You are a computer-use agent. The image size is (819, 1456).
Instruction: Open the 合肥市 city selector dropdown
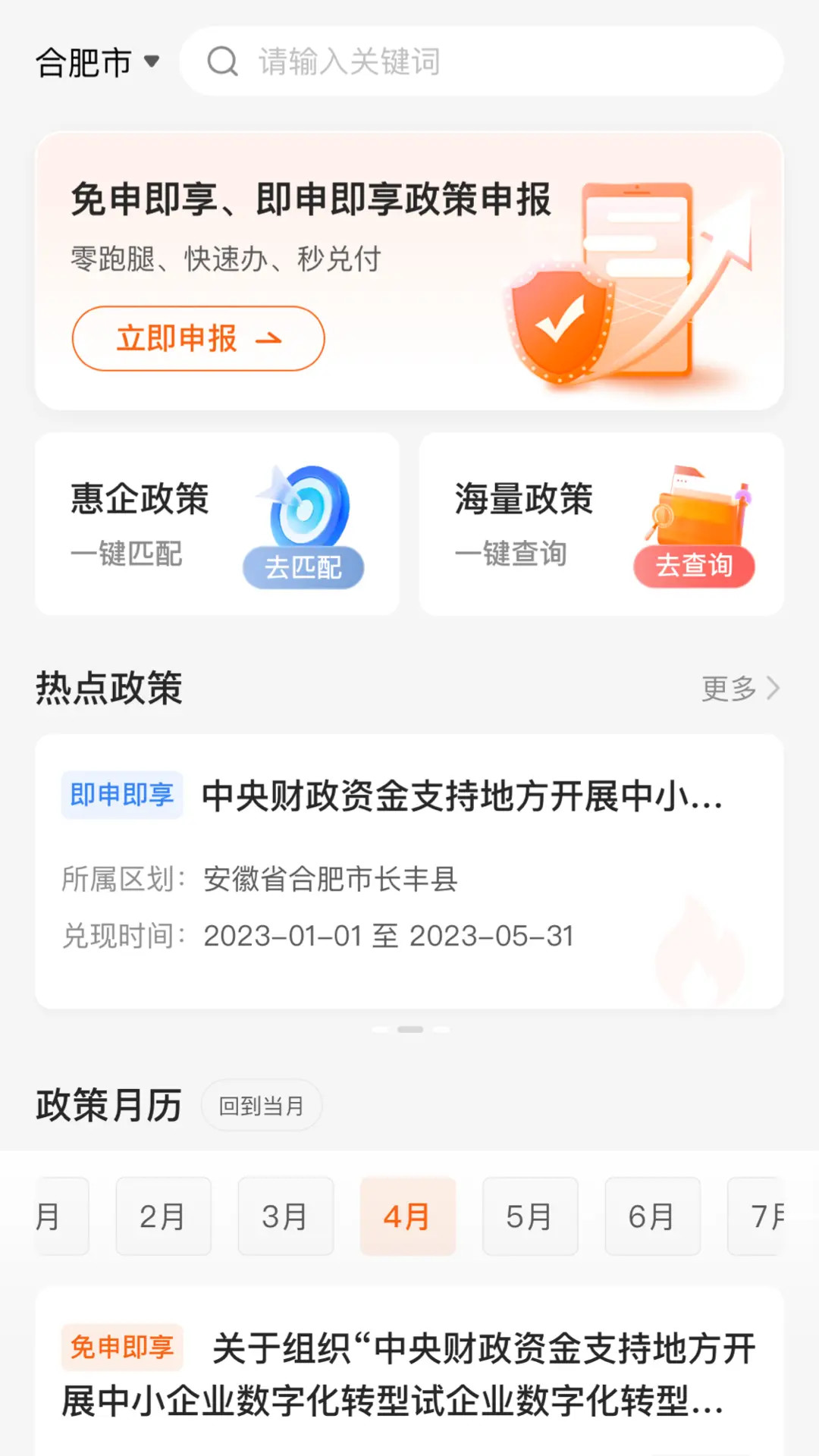click(x=95, y=62)
